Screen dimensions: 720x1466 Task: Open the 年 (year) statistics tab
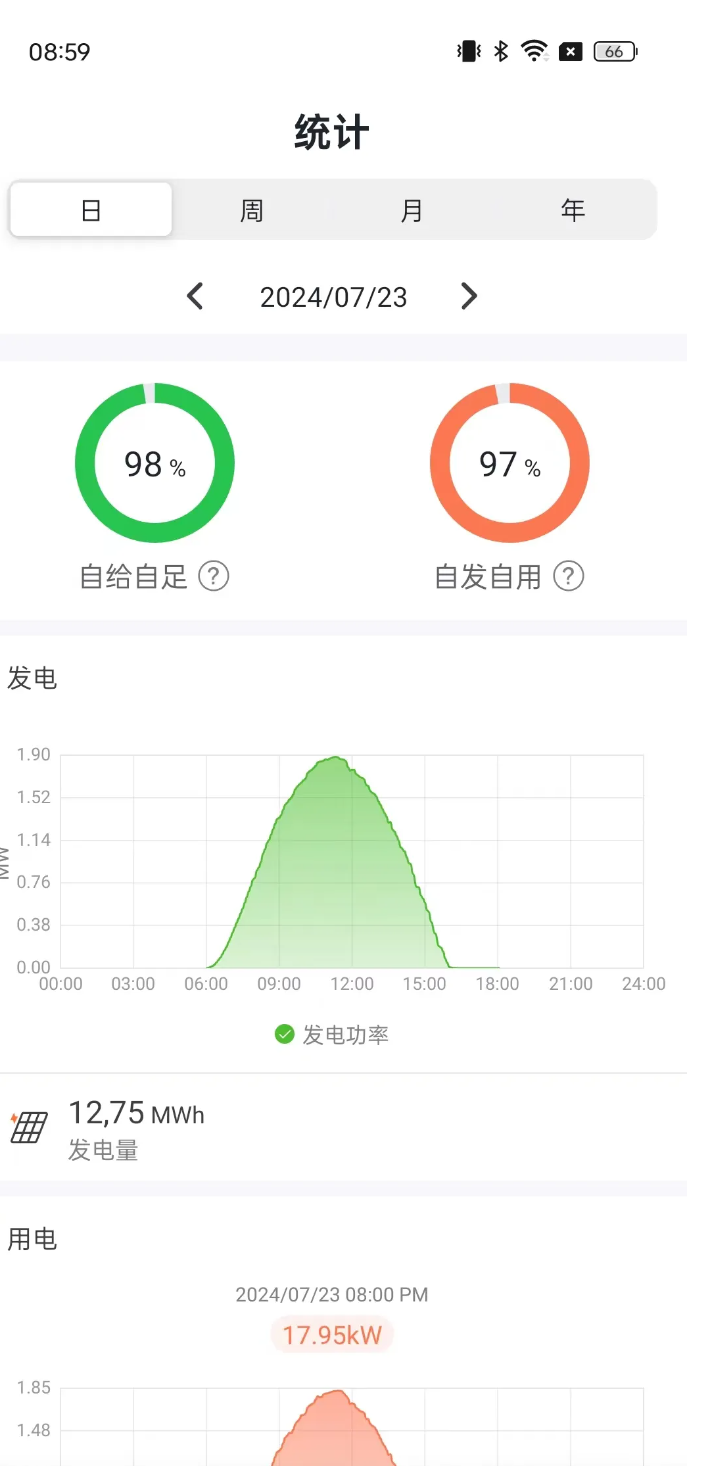click(573, 210)
